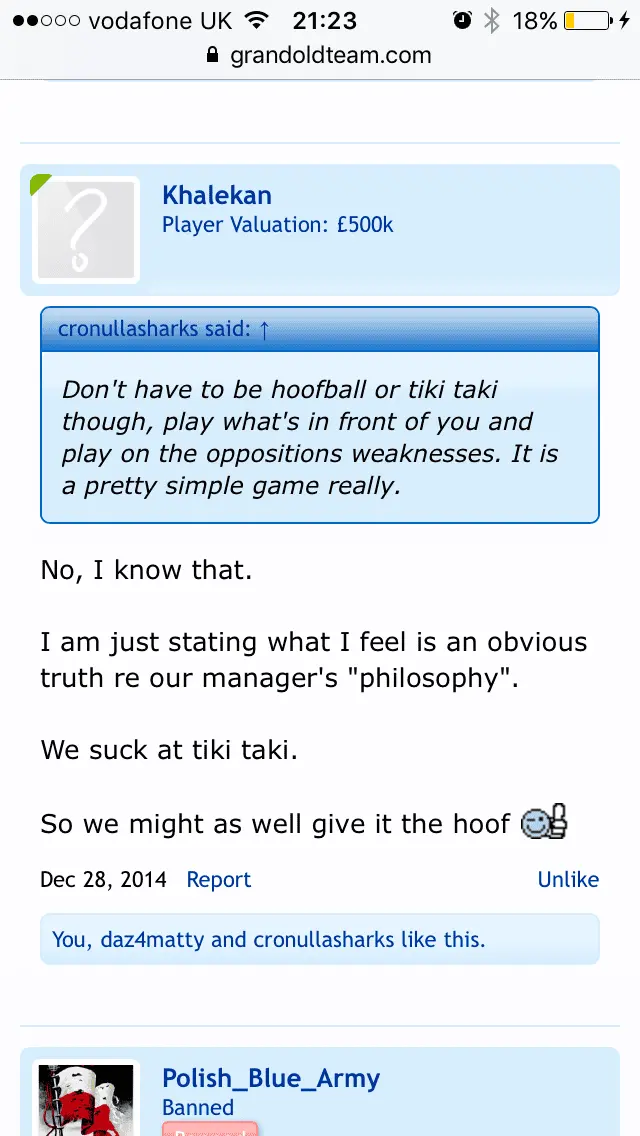Open the Dec 28, 2014 post permalink
The width and height of the screenshot is (640, 1136).
click(103, 880)
